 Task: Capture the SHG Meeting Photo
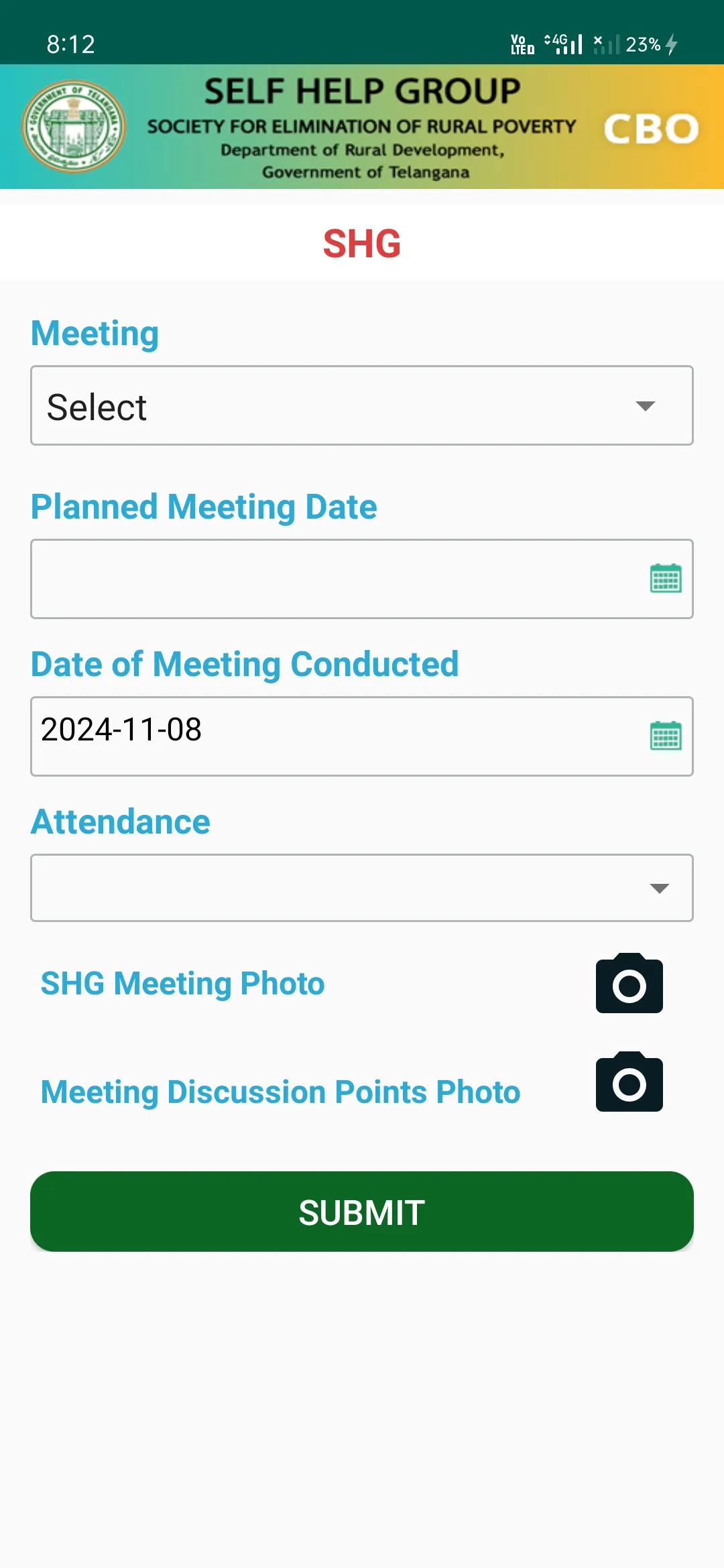[628, 985]
